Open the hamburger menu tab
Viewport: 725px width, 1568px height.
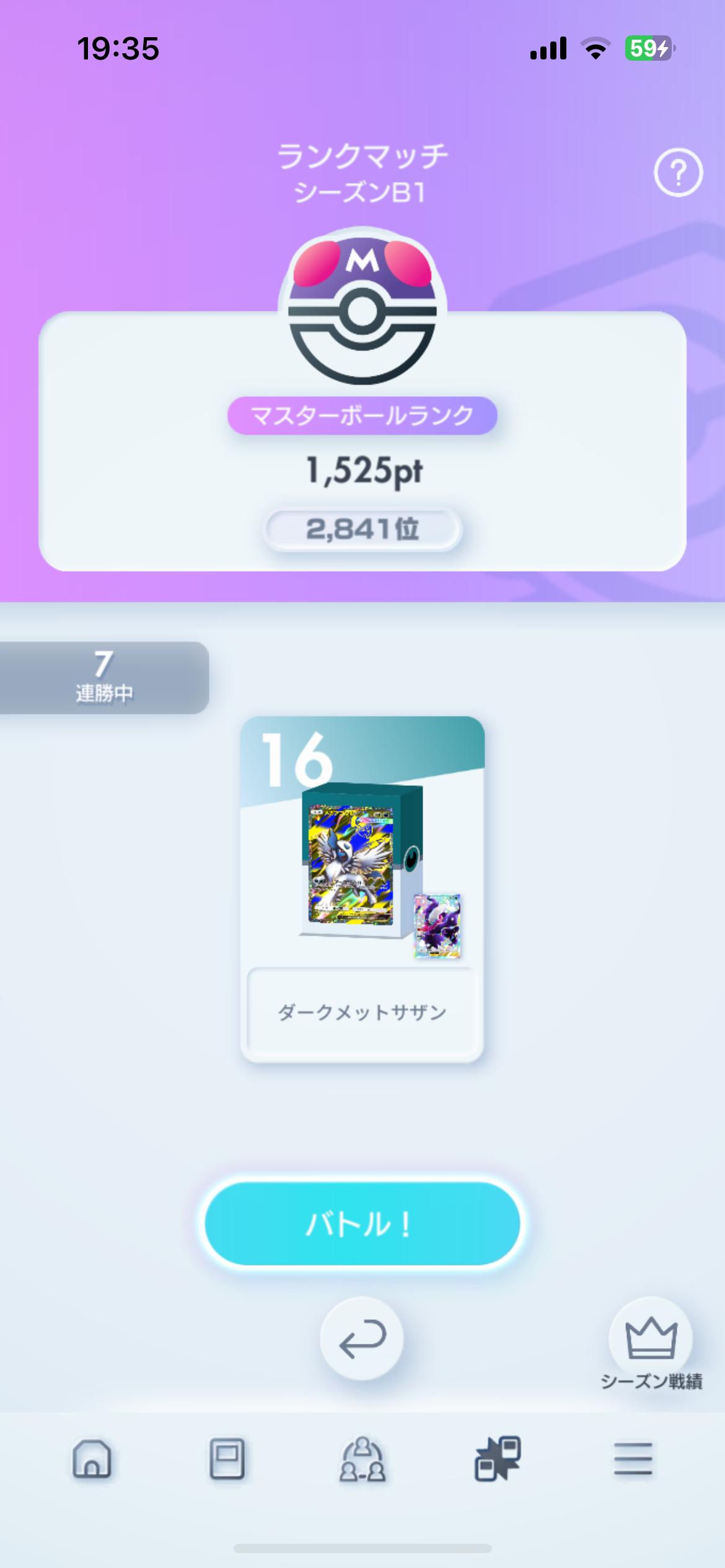633,1459
